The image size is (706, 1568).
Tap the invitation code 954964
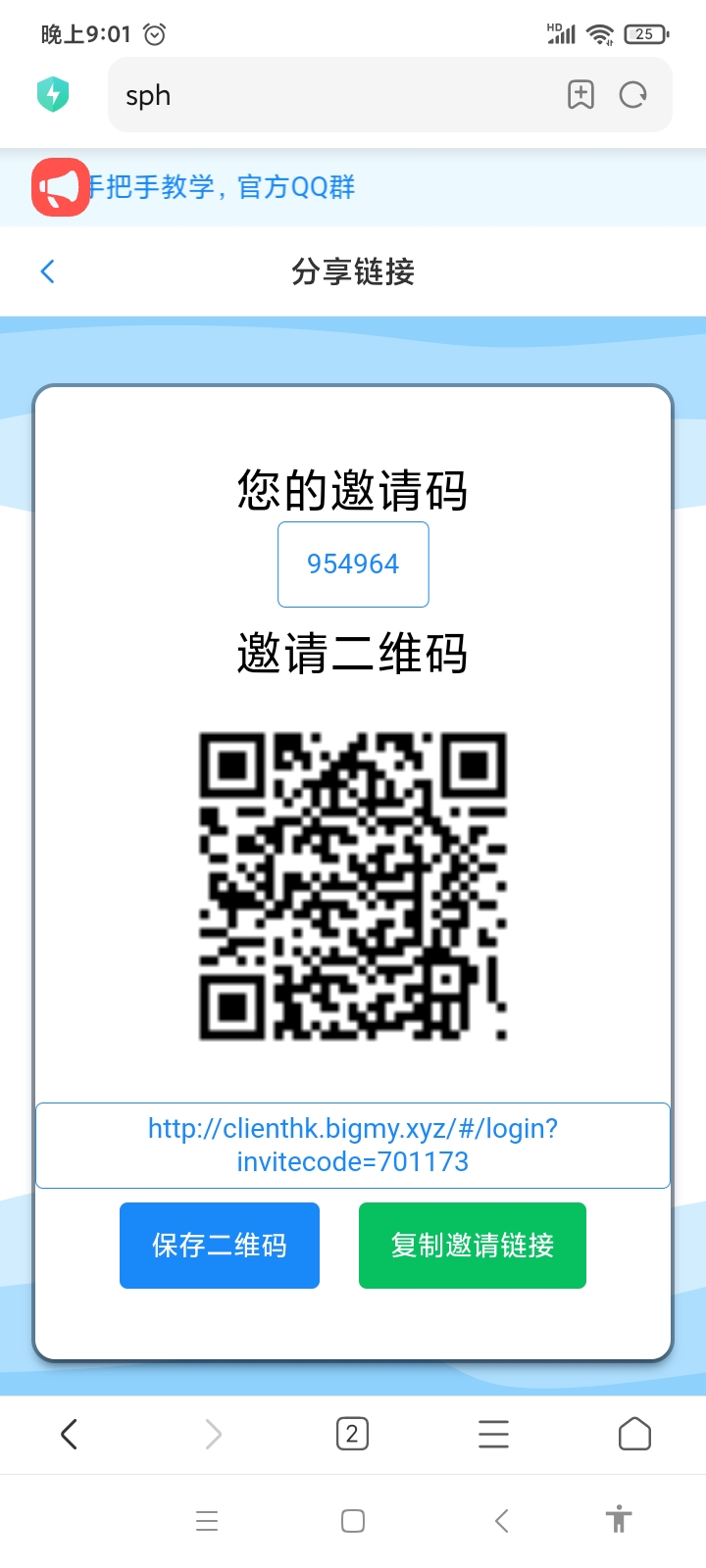tap(353, 564)
